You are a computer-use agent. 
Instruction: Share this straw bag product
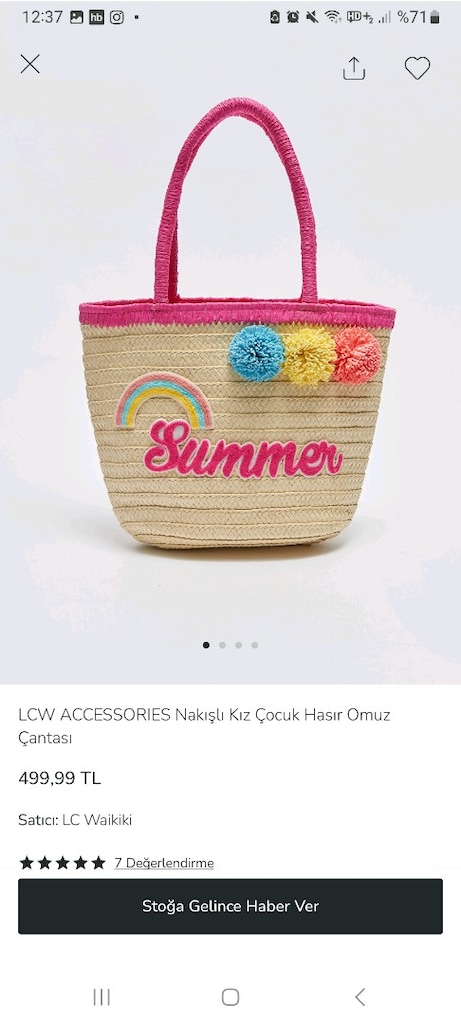click(354, 68)
